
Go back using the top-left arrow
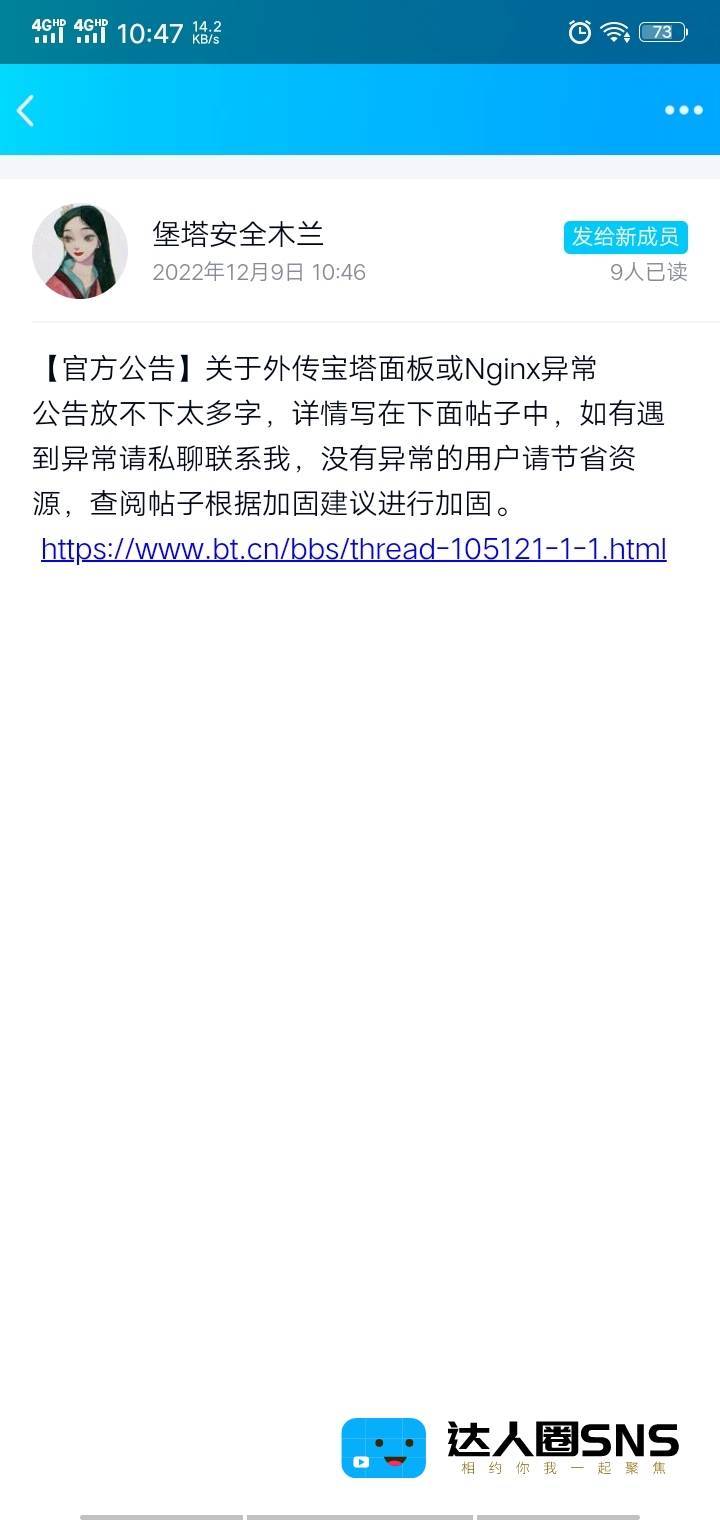(26, 111)
